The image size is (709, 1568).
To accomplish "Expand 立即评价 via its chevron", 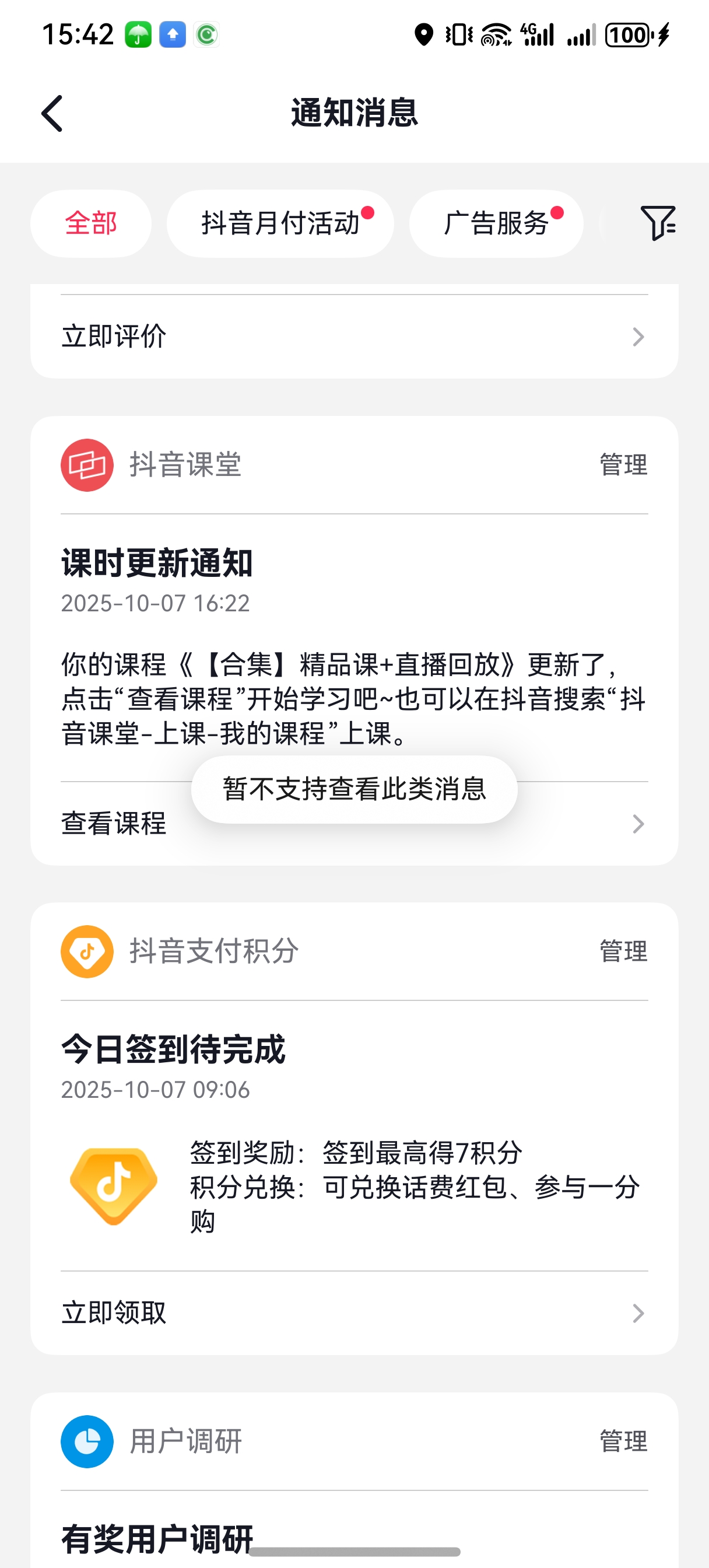I will 638,336.
